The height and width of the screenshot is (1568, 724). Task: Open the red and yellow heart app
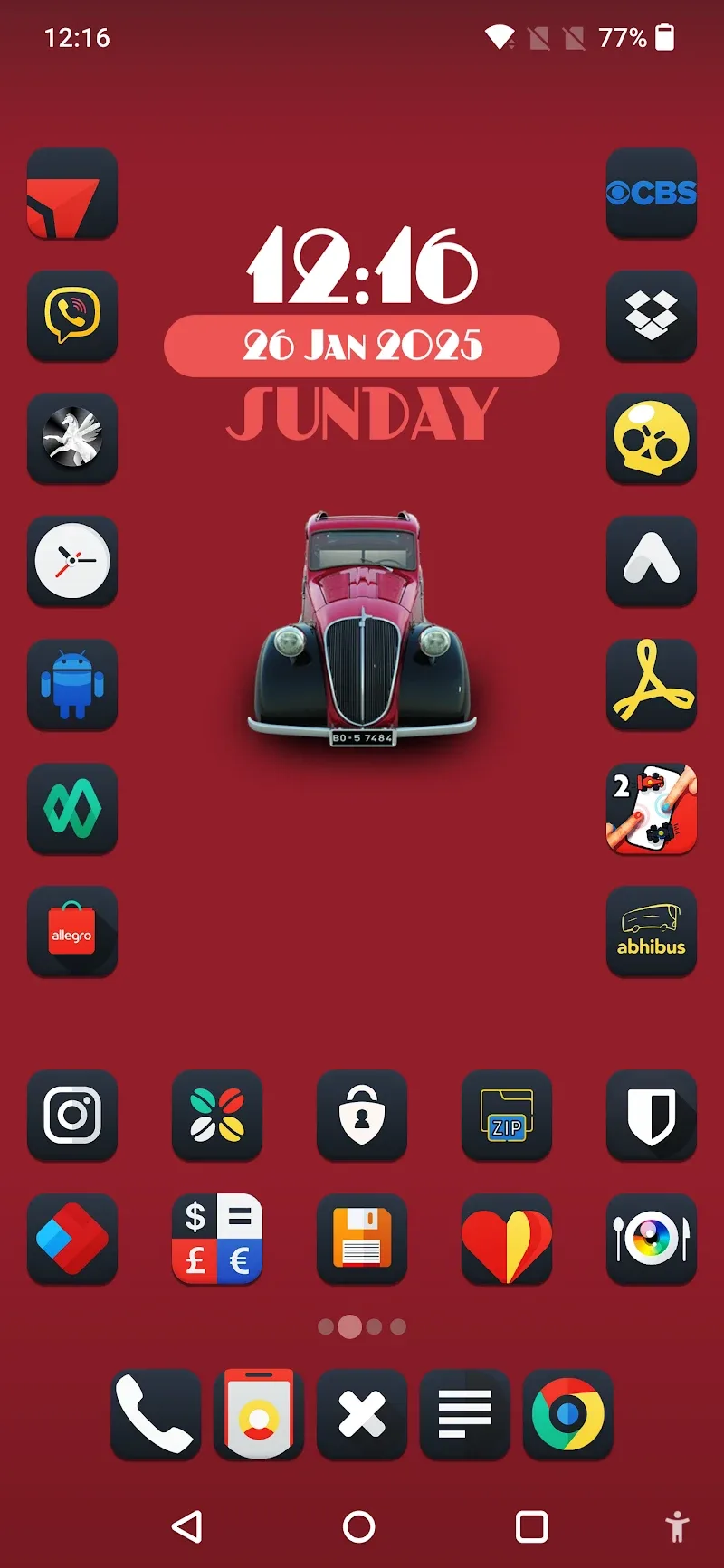click(507, 1239)
